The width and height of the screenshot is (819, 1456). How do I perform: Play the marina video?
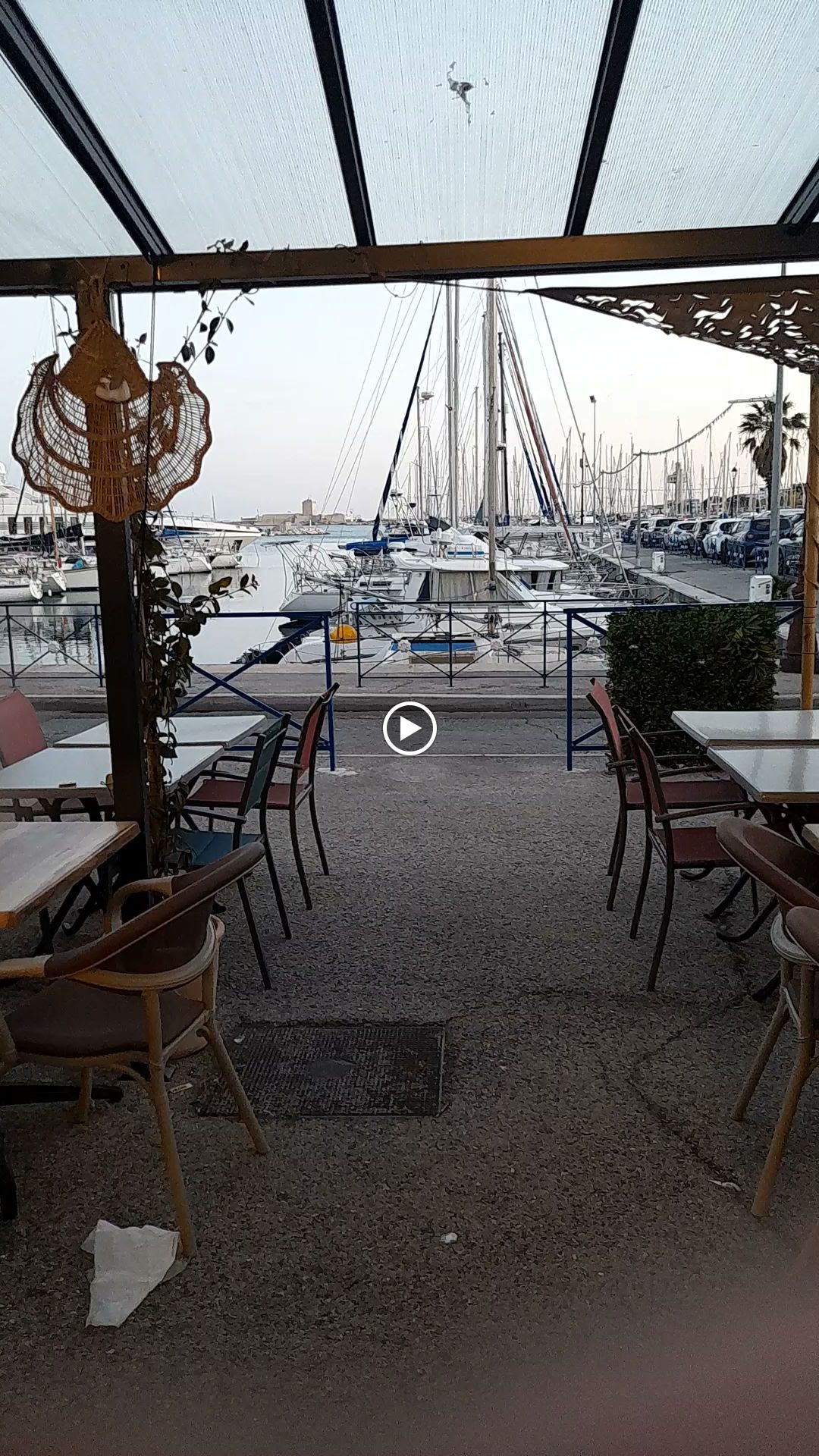[x=409, y=729]
